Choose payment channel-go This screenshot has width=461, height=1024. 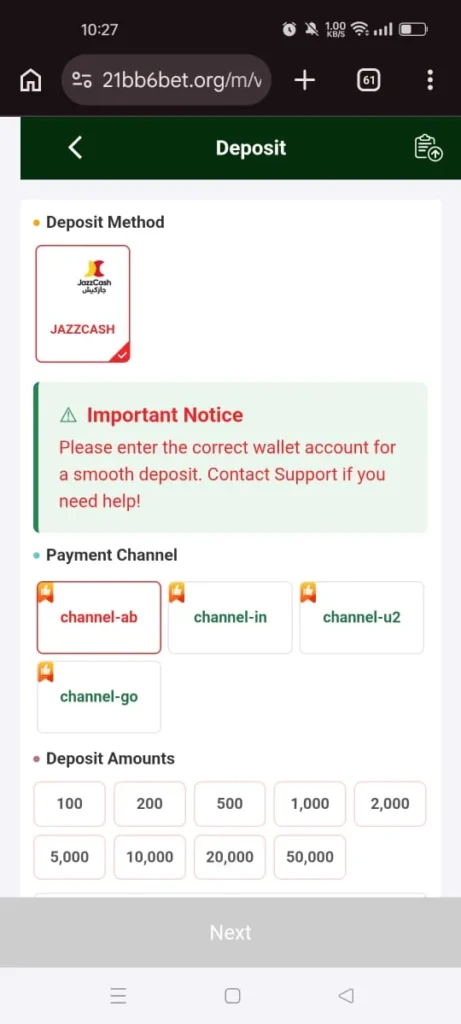[x=99, y=697]
